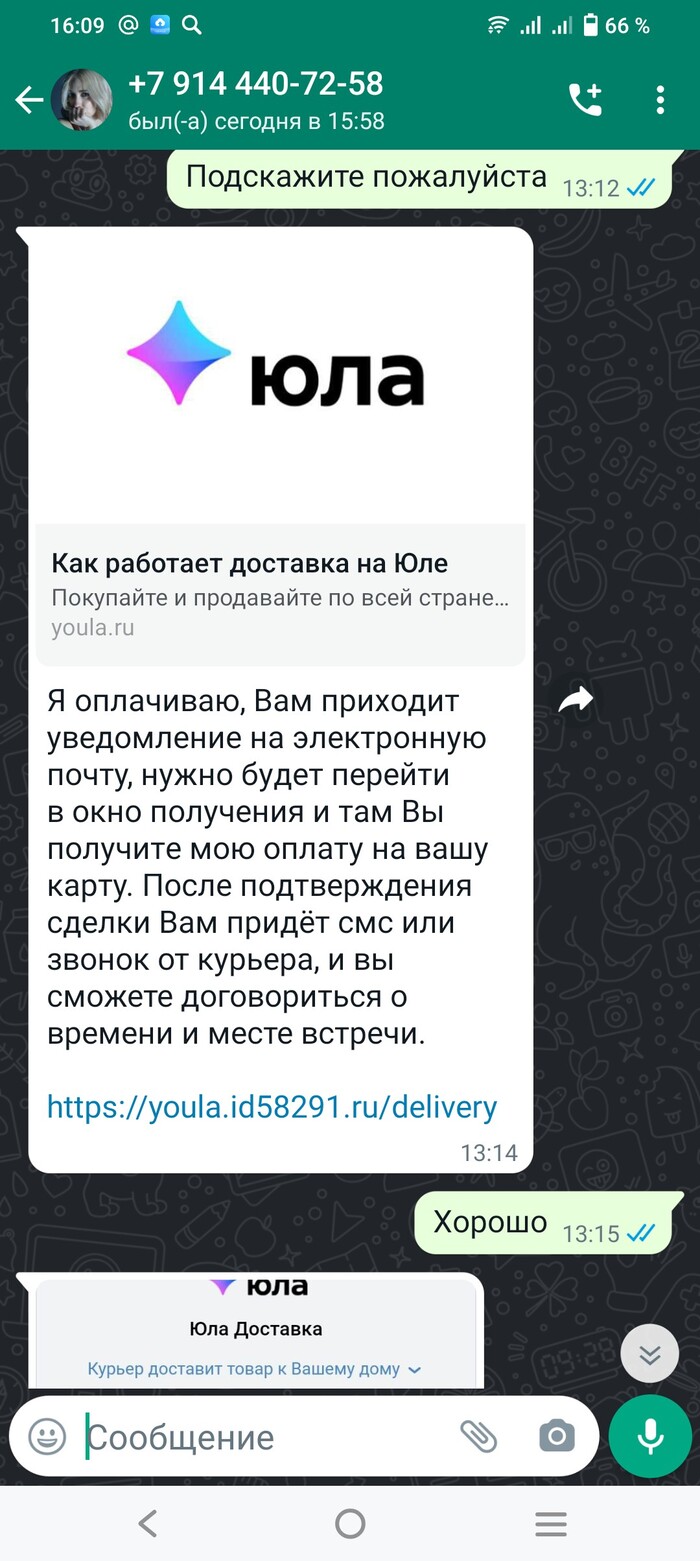Open the recent apps view
Viewport: 700px width, 1561px height.
[551, 1523]
